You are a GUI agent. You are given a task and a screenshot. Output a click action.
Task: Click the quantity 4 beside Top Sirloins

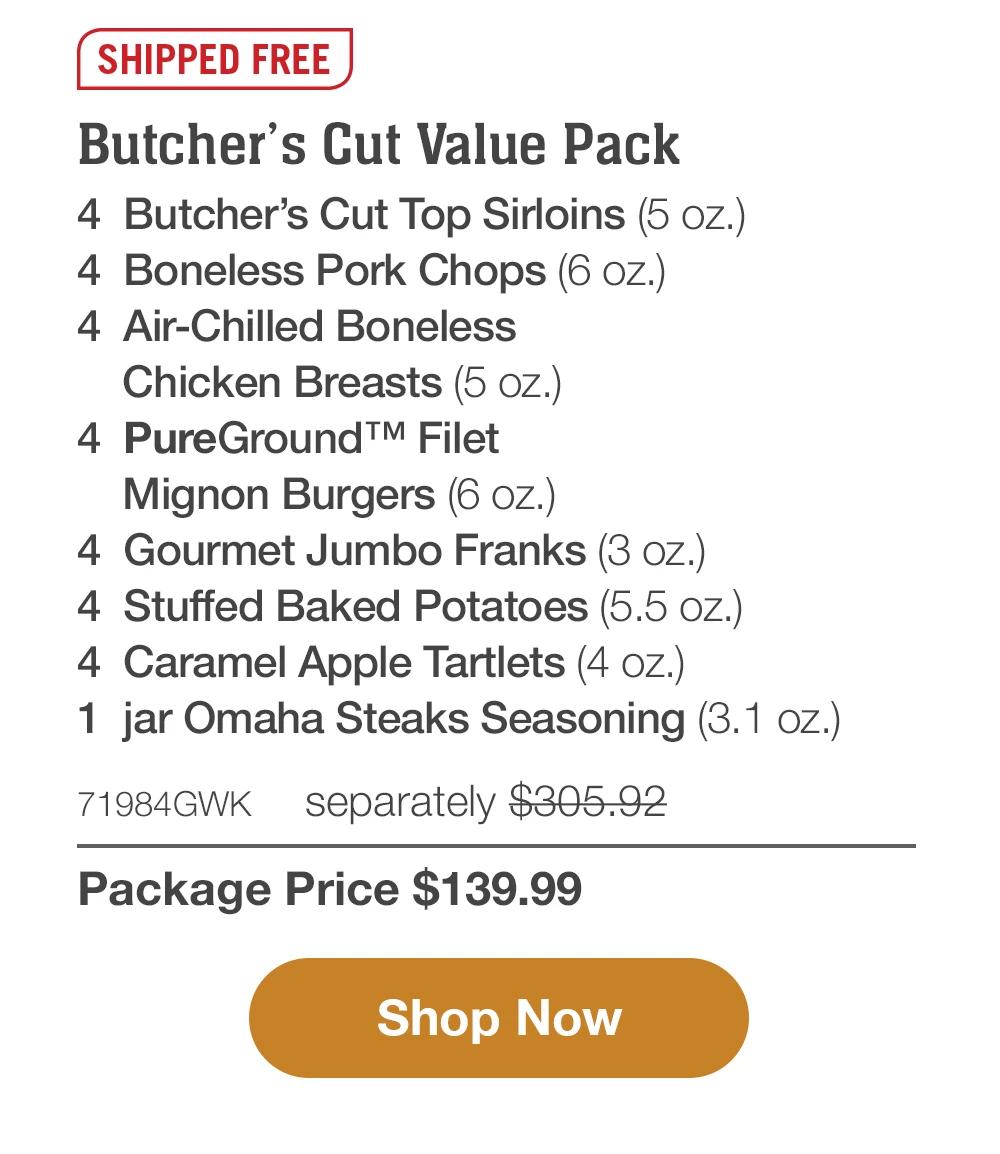(90, 212)
